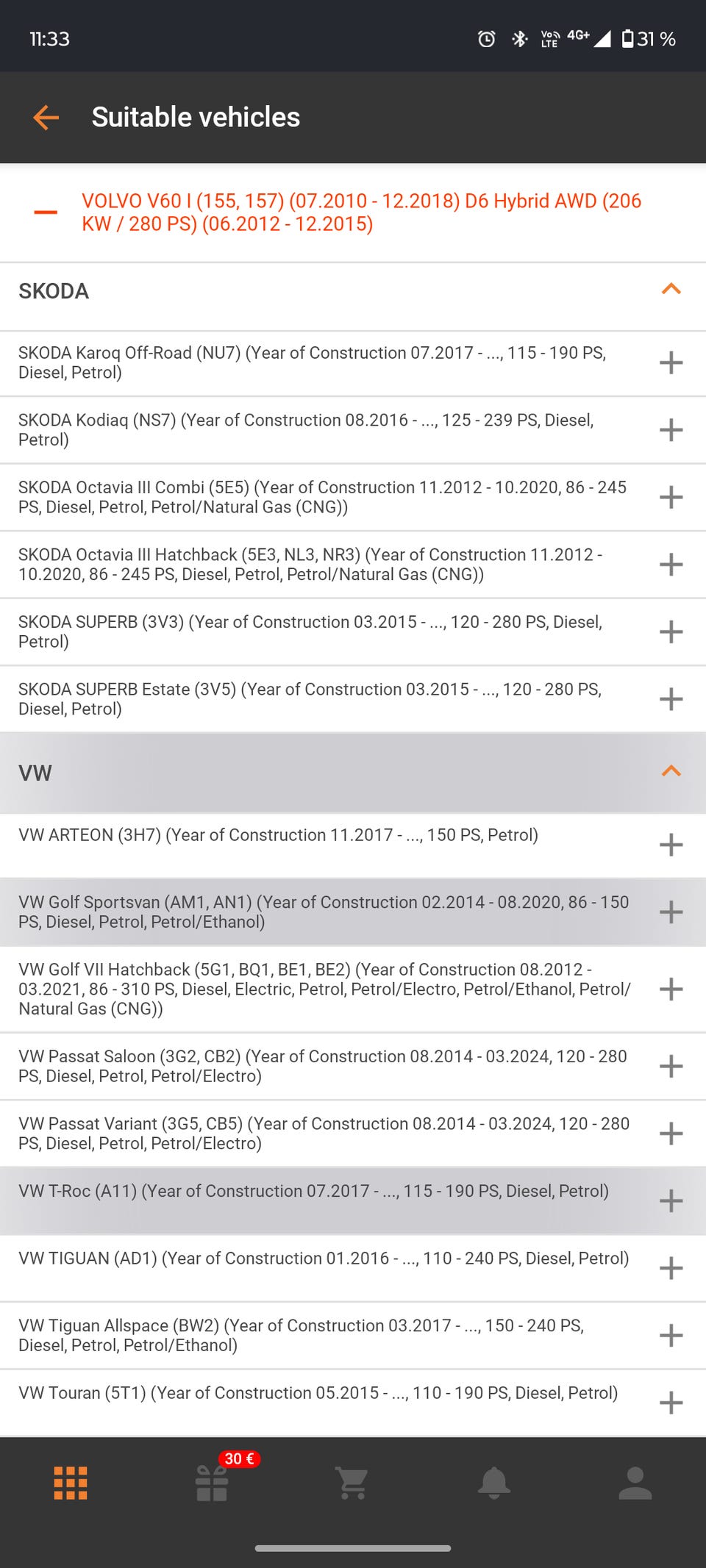
Task: Expand SKODA SUPERB (3V3) row
Action: pyautogui.click(x=671, y=631)
